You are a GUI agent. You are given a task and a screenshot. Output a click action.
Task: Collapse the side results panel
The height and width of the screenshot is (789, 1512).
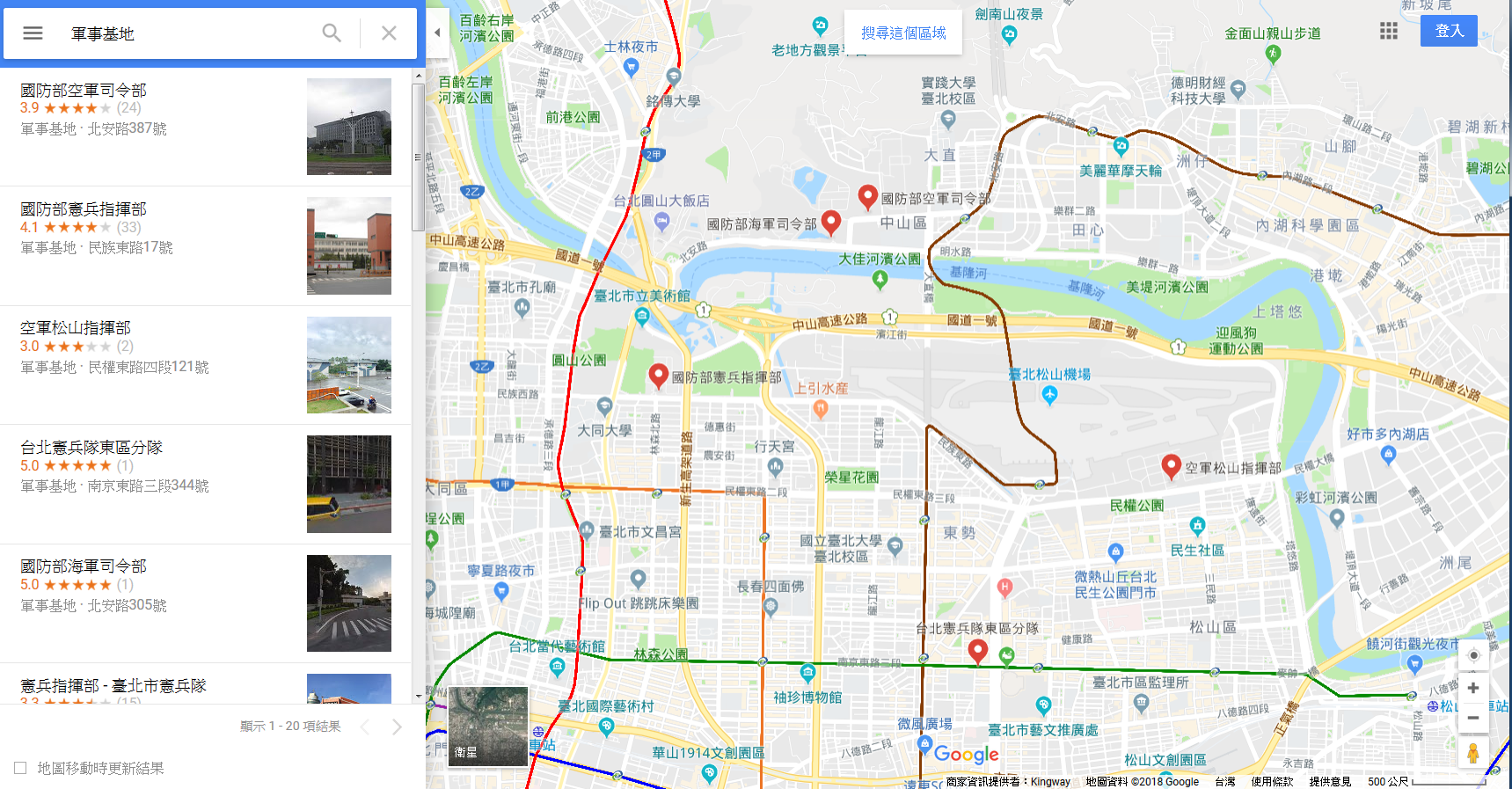[437, 33]
